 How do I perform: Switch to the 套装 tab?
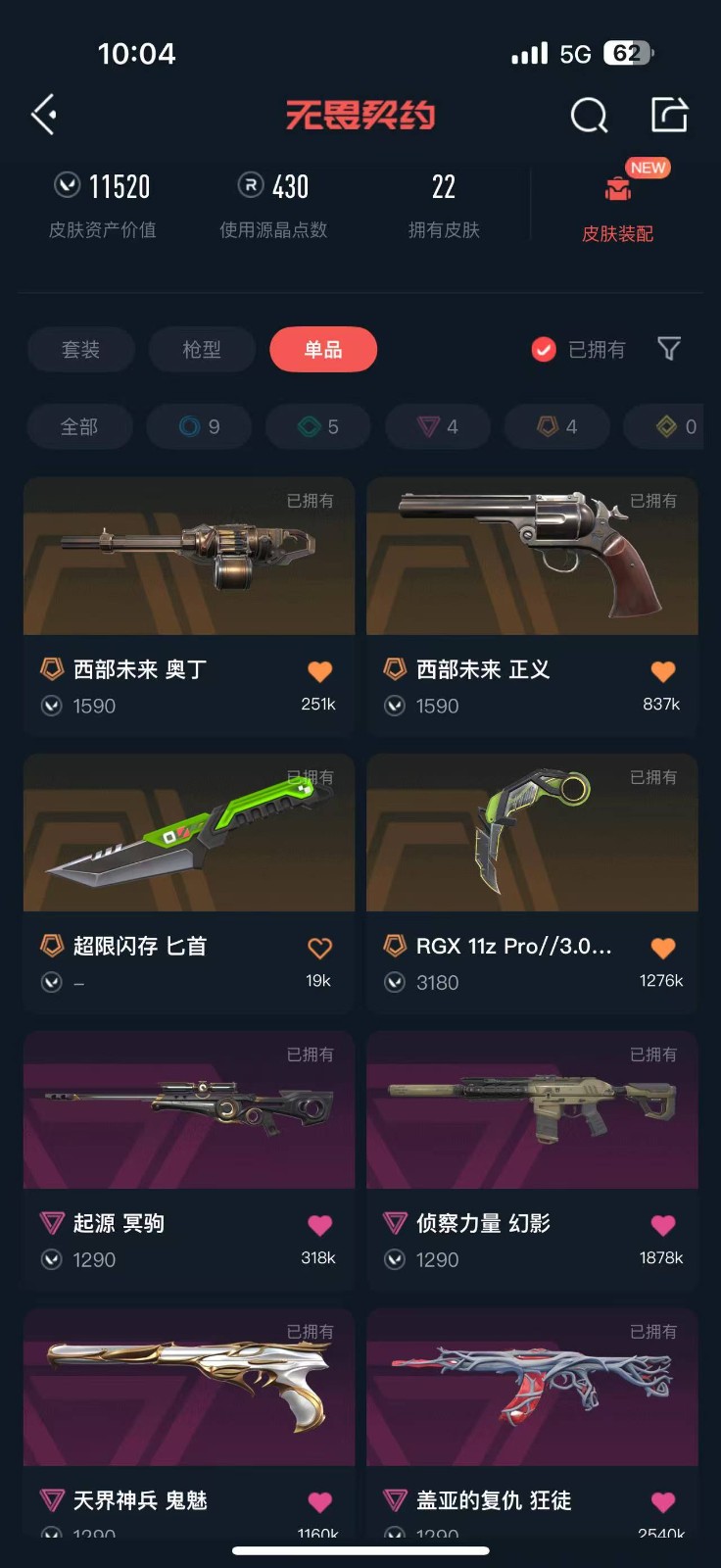(x=80, y=350)
